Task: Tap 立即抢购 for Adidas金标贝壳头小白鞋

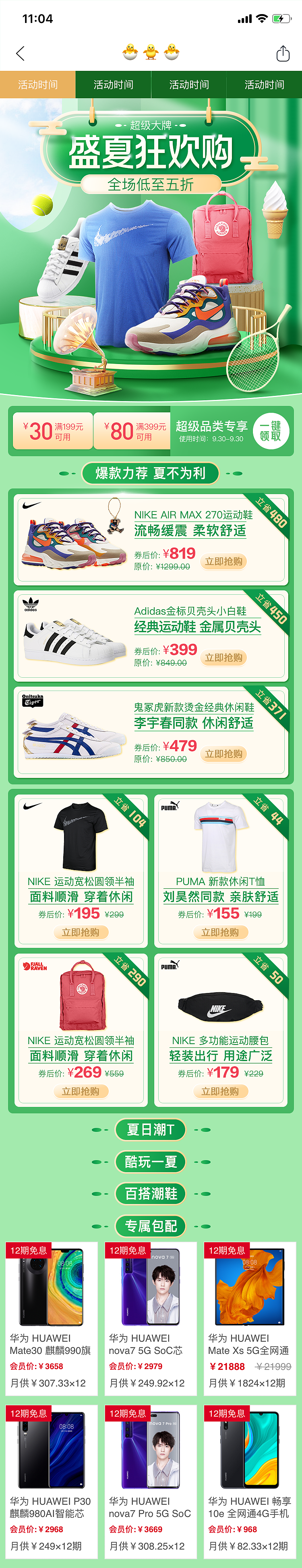Action: [223, 658]
